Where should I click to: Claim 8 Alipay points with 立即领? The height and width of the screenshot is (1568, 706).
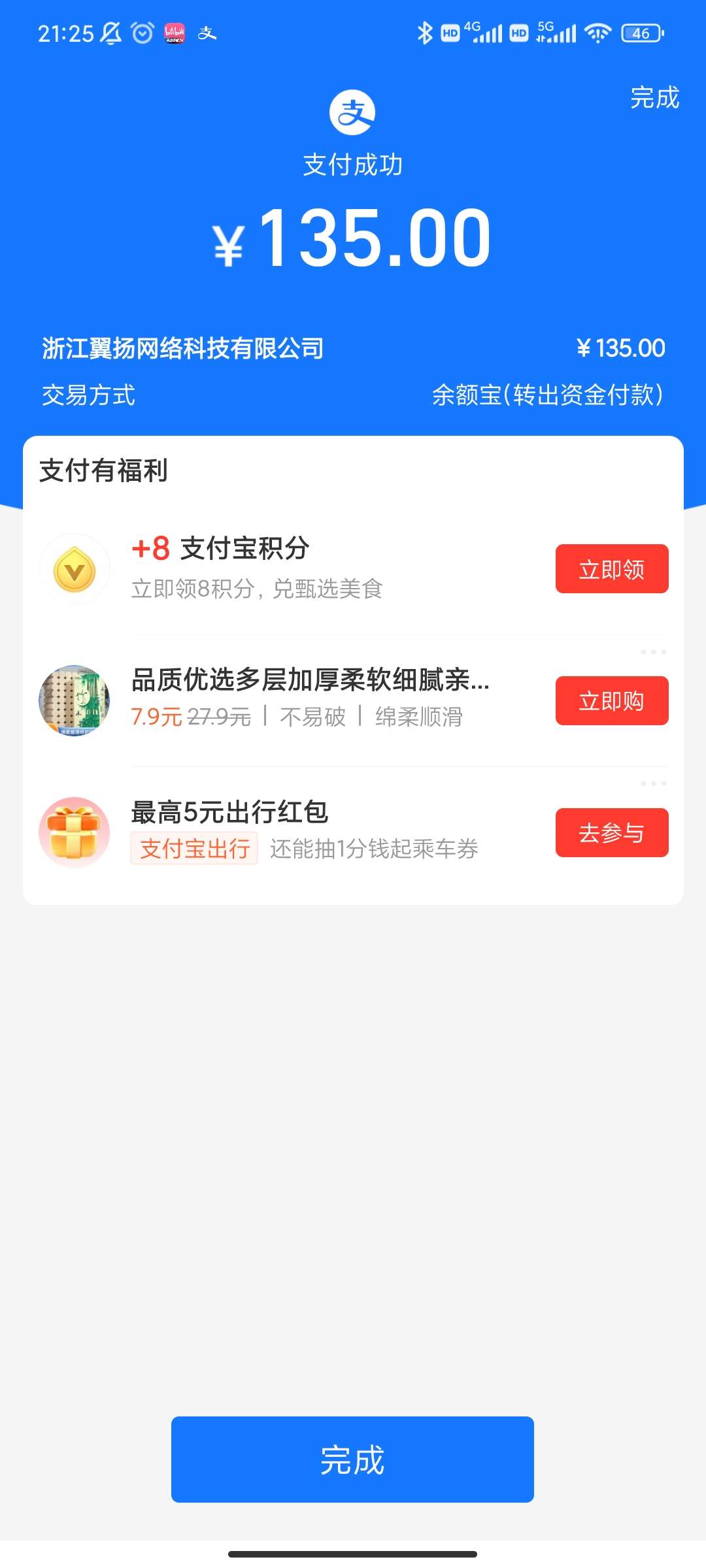tap(611, 569)
